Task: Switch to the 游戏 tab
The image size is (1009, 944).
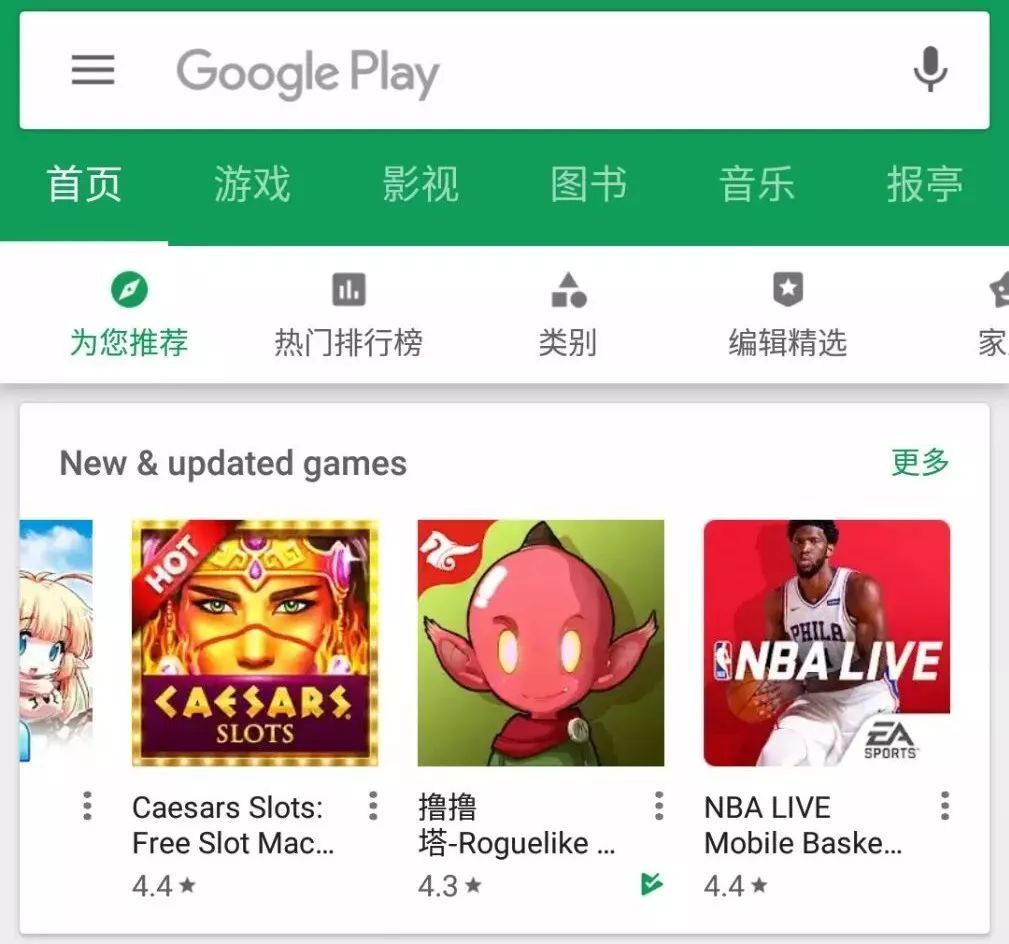Action: click(x=252, y=185)
